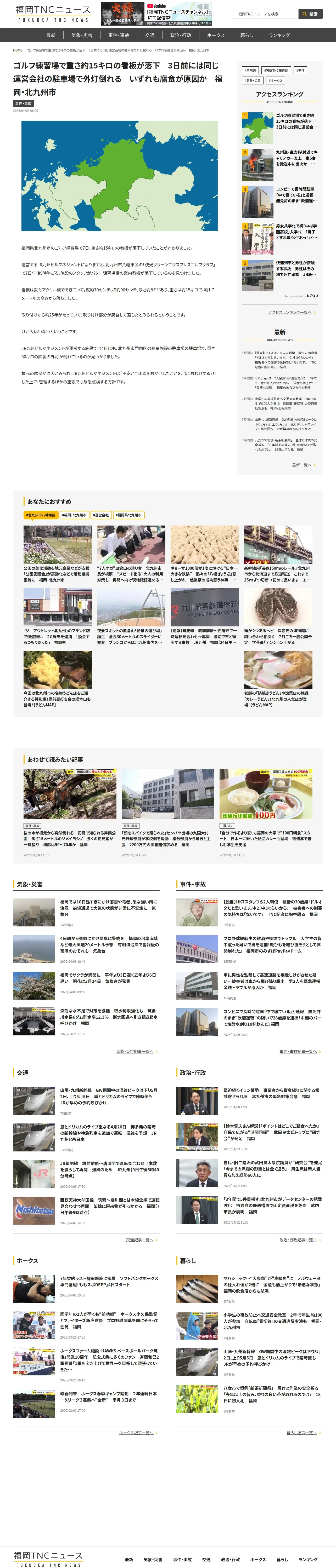Open the ホークス記事一覧へ link
This screenshot has height=1568, width=336.
click(137, 1433)
